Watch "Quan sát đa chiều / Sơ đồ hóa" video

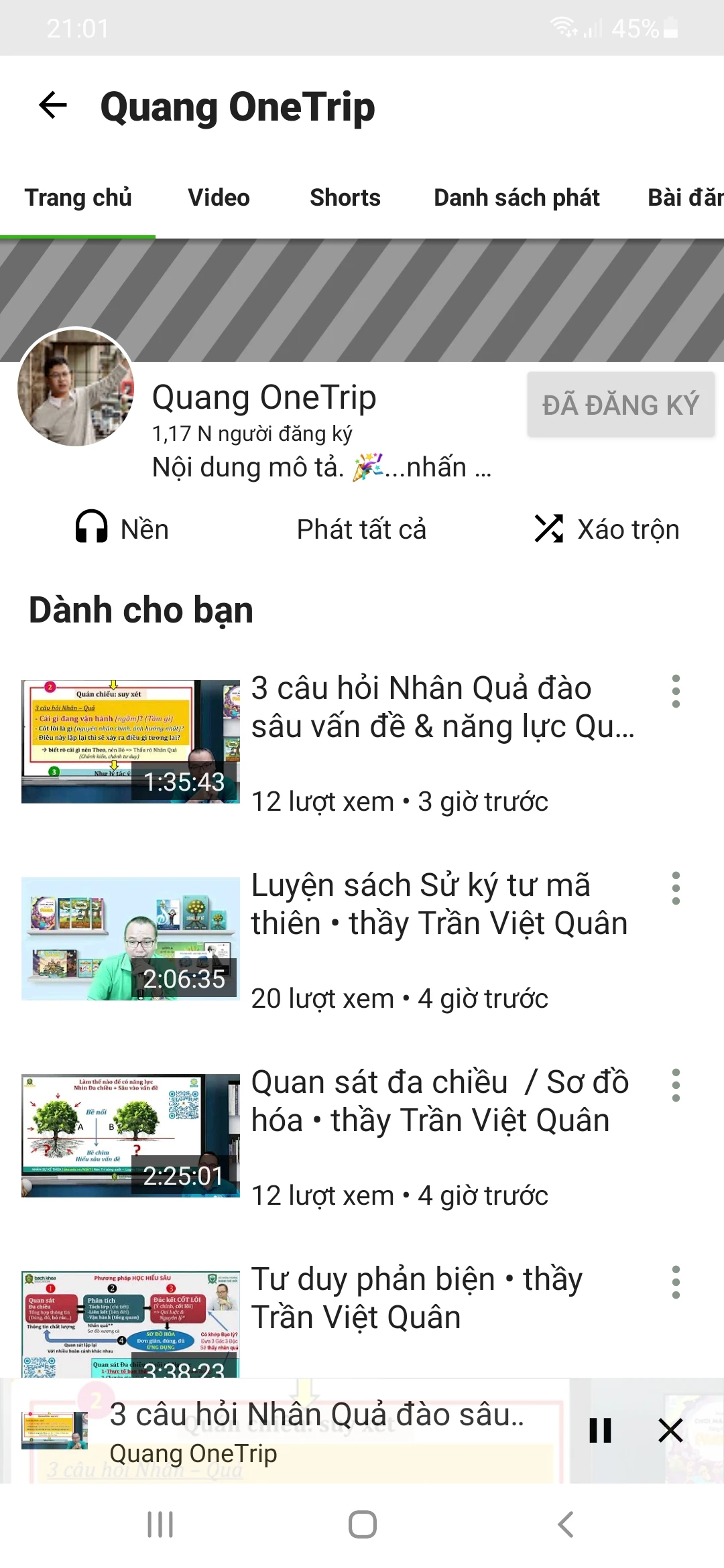(439, 1102)
